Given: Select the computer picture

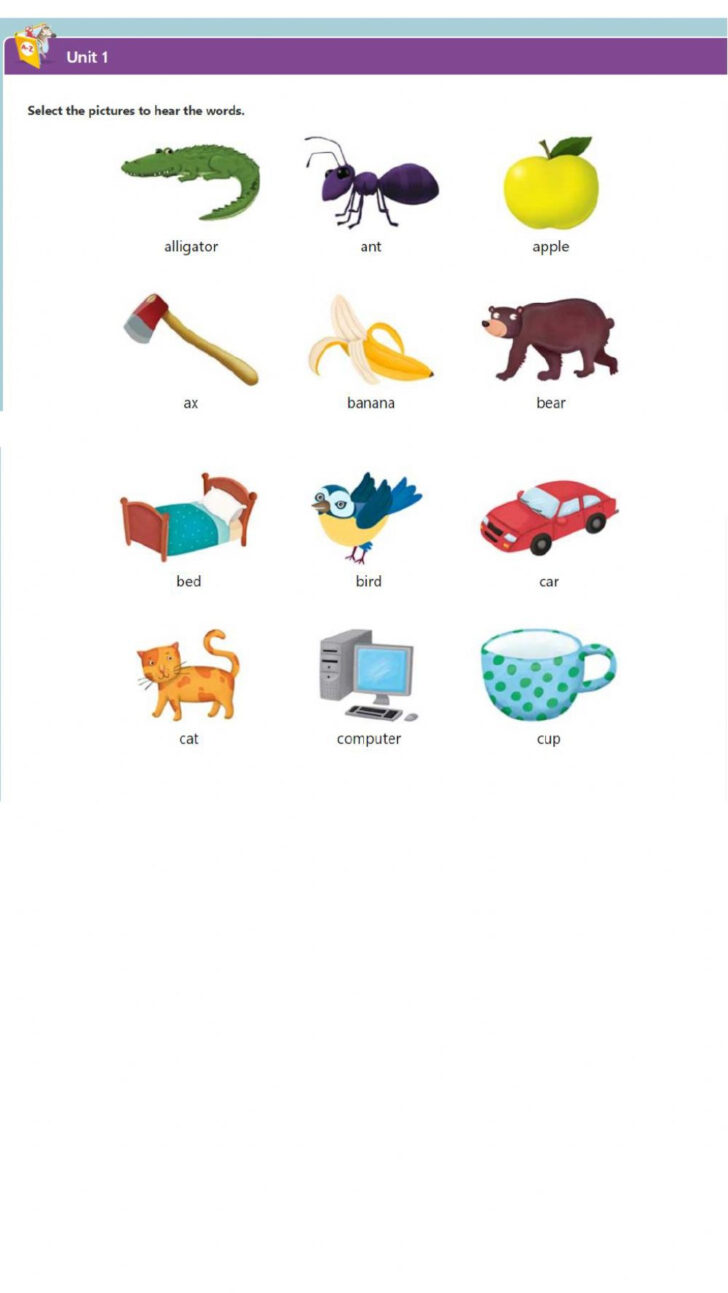Looking at the screenshot, I should (x=369, y=673).
